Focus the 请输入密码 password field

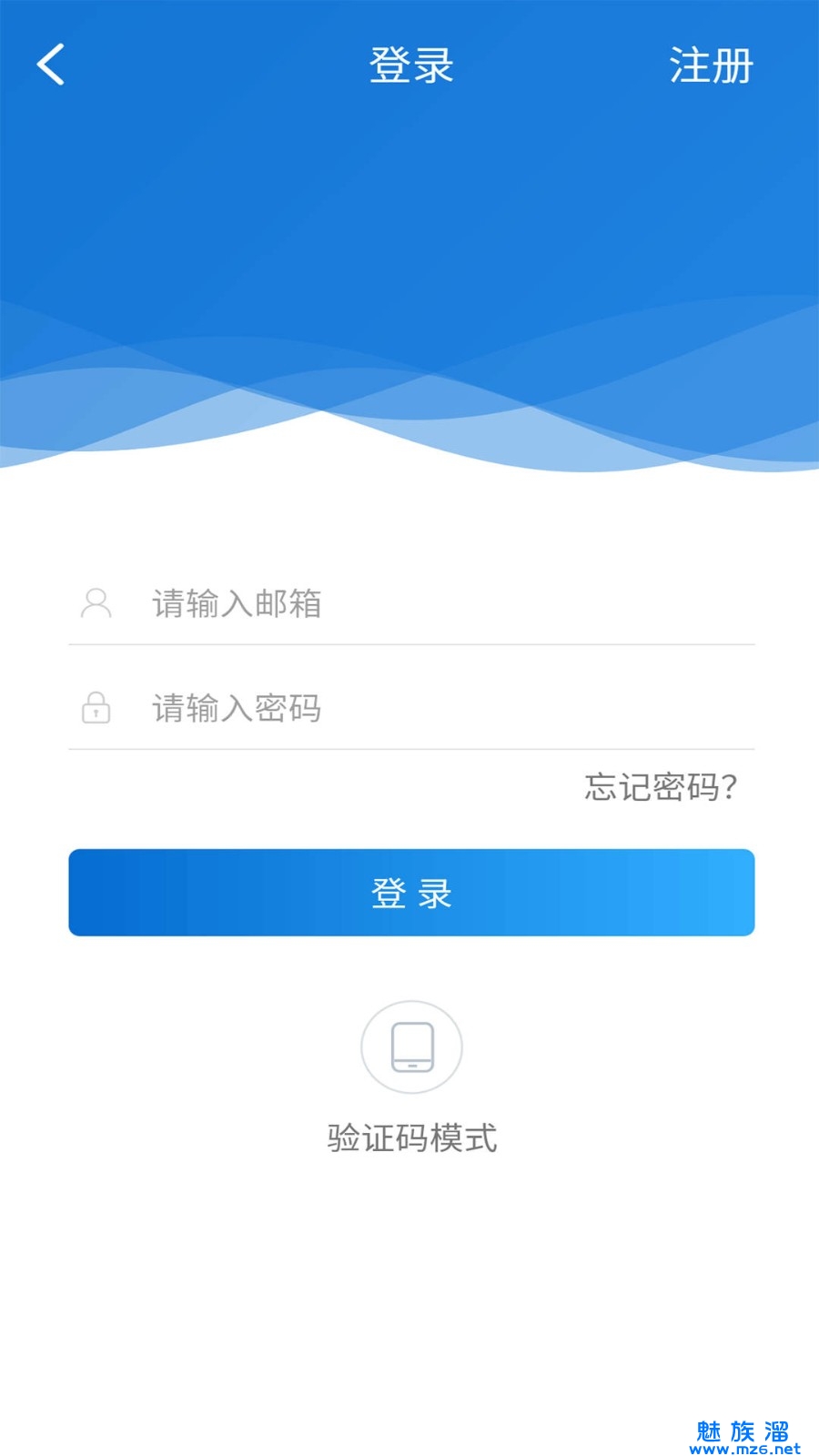tap(409, 708)
